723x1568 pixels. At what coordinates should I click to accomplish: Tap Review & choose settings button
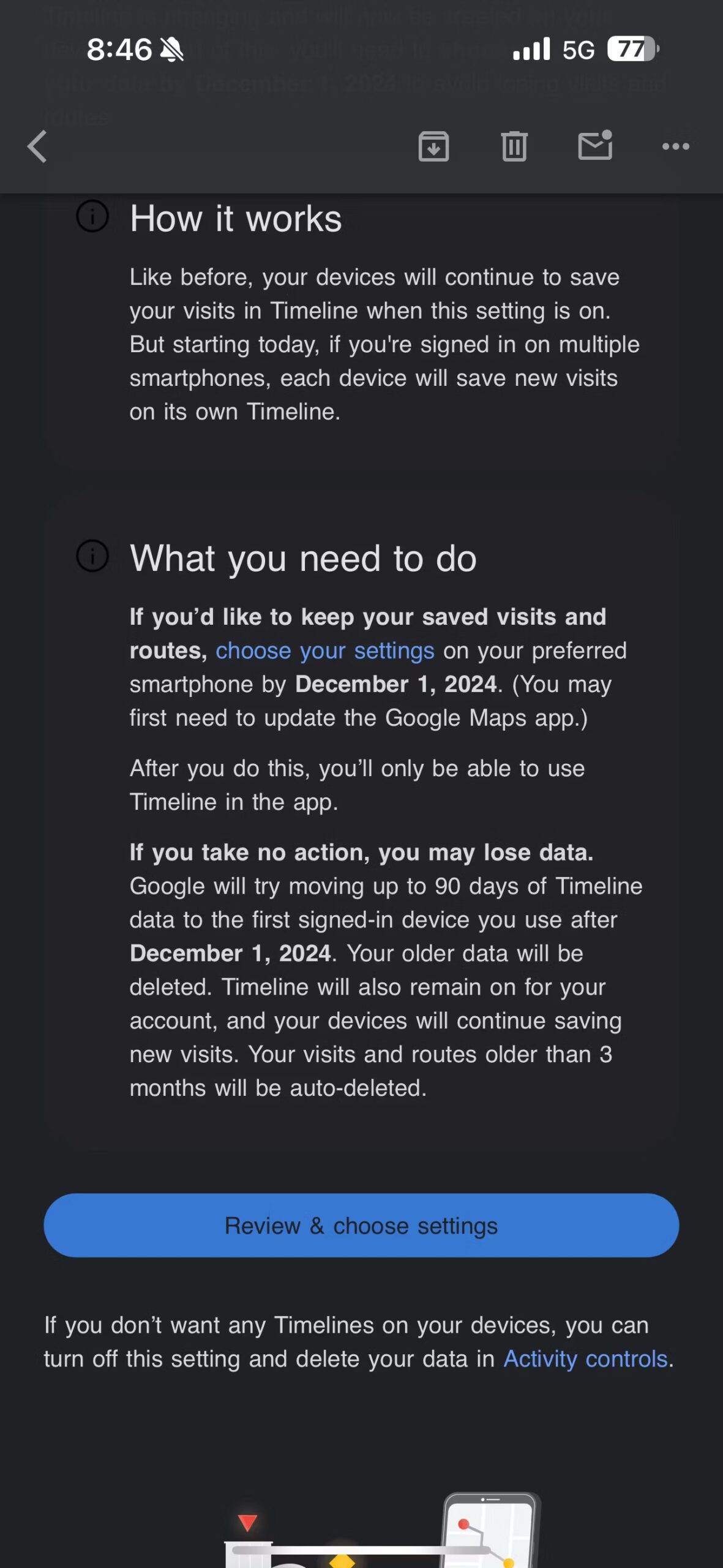click(x=361, y=1226)
